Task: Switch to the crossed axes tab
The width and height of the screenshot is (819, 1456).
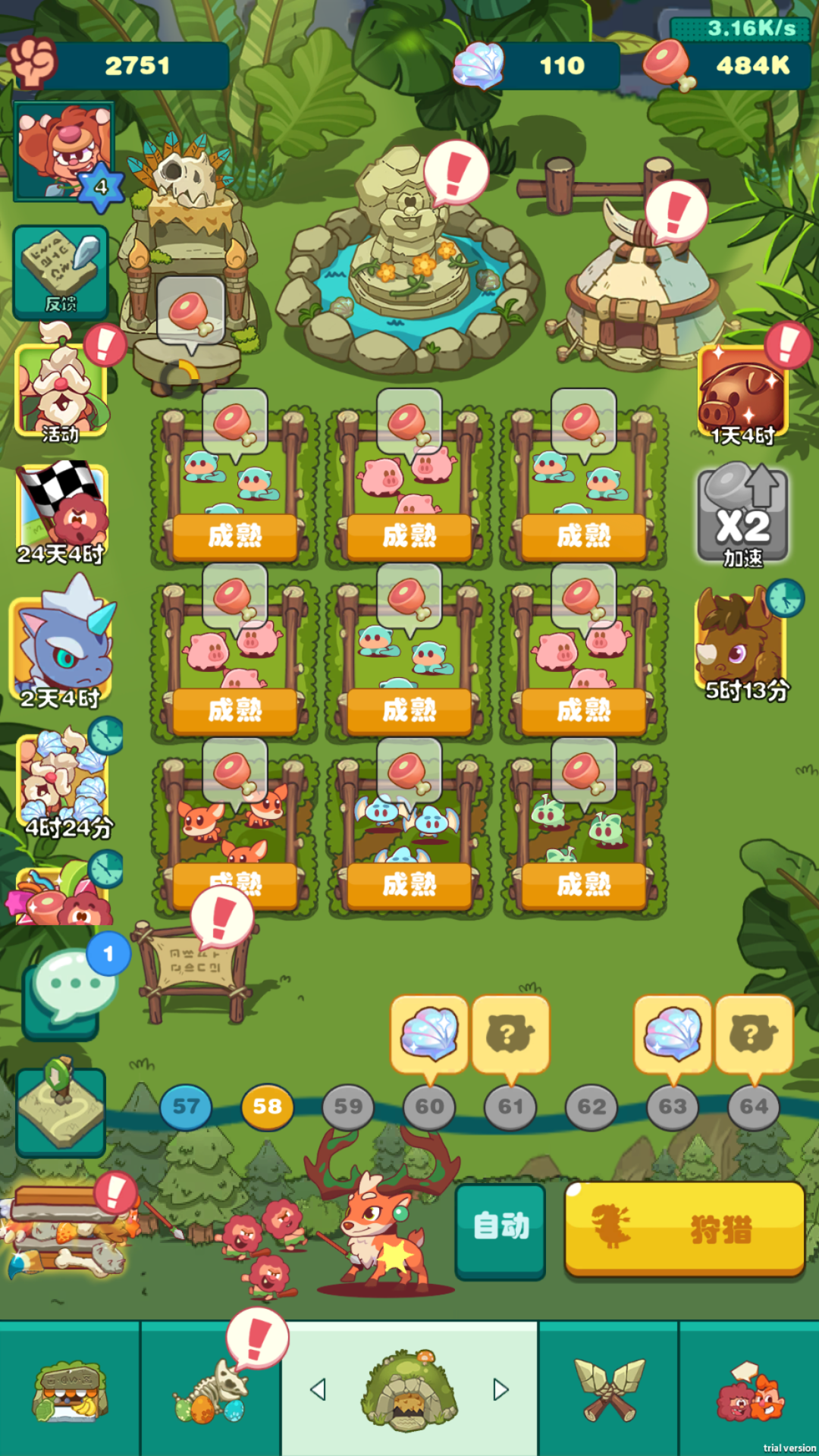Action: point(608,1389)
